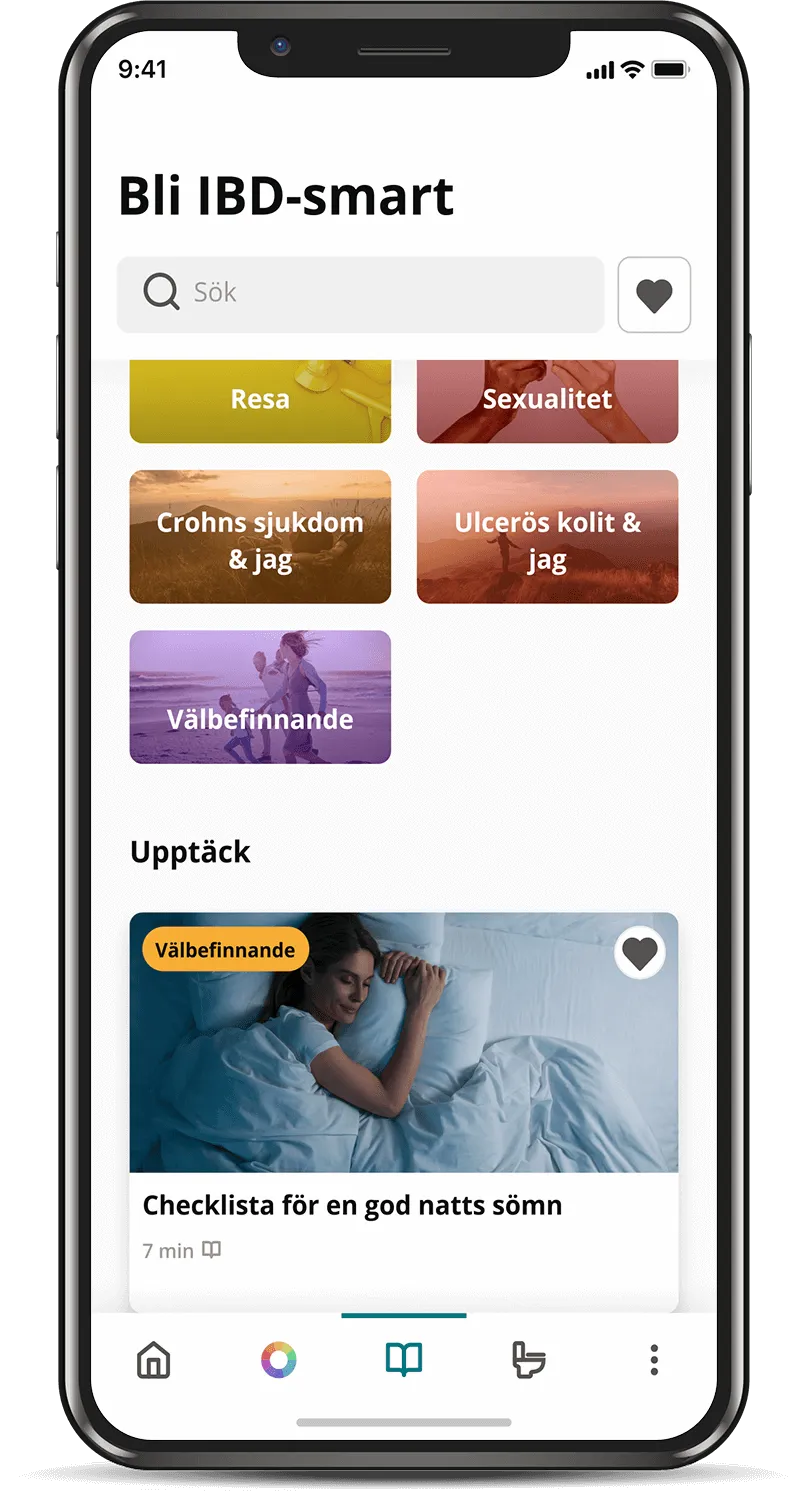Switch to the colorful ring tab
Screen dimensions: 800x1491
coord(279,1360)
